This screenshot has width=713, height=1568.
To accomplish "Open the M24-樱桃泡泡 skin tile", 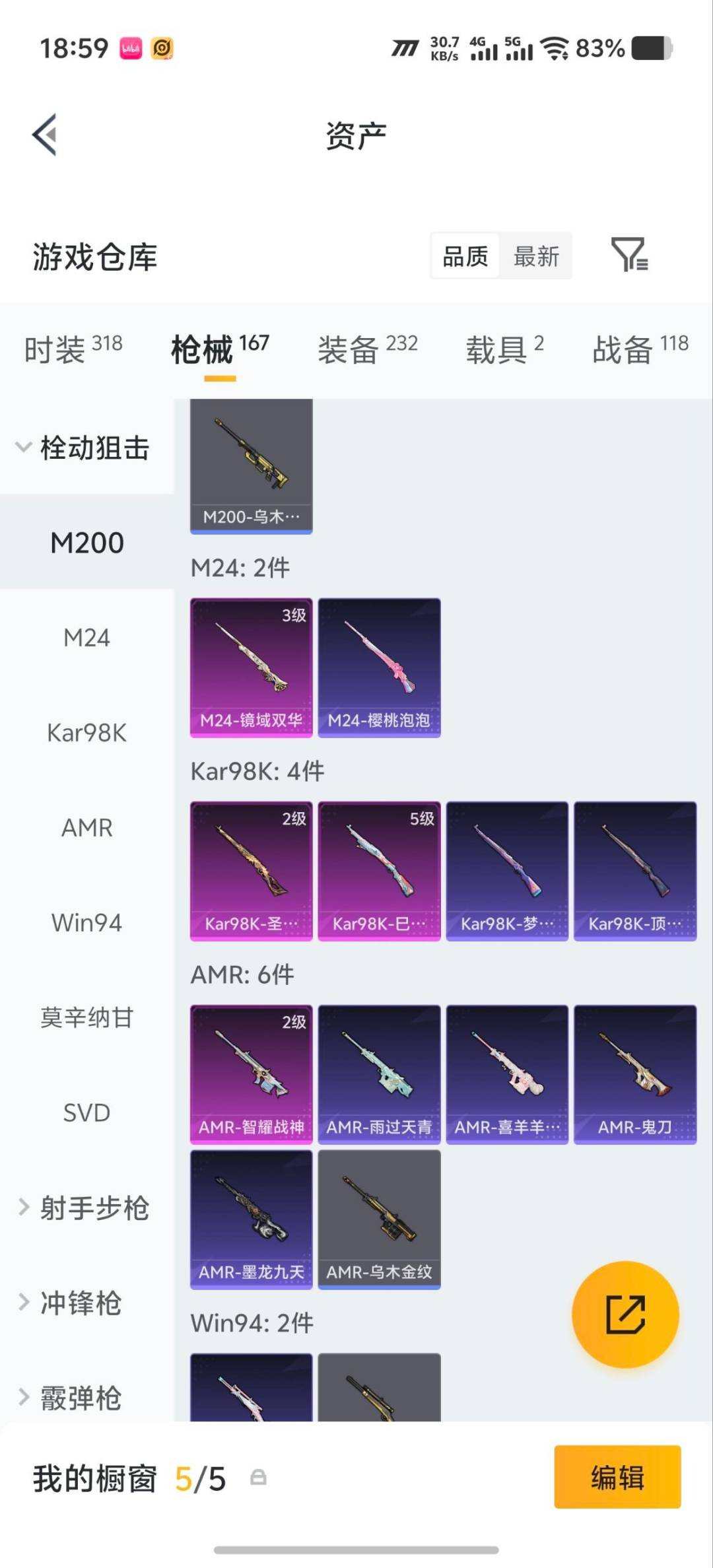I will coord(379,667).
